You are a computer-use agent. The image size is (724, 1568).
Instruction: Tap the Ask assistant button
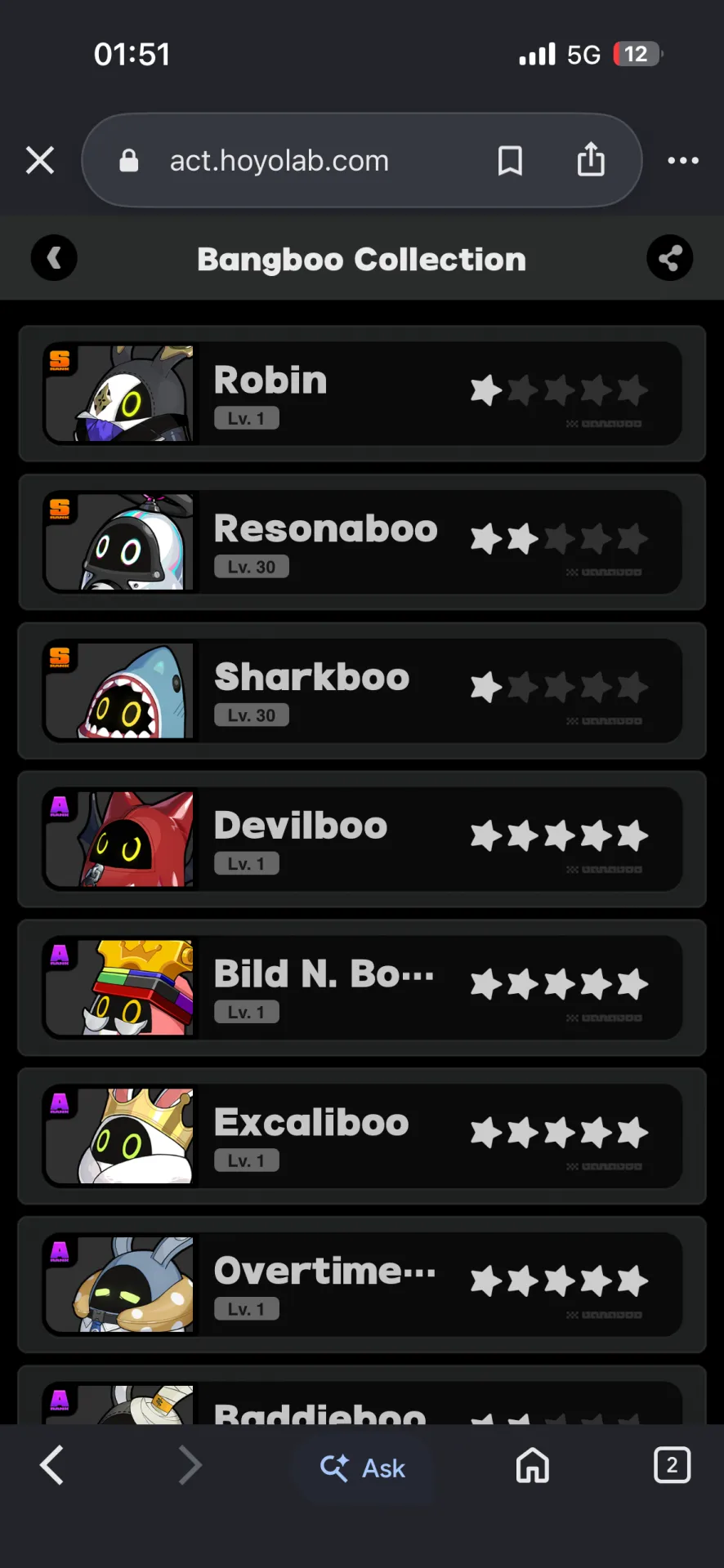point(363,1468)
